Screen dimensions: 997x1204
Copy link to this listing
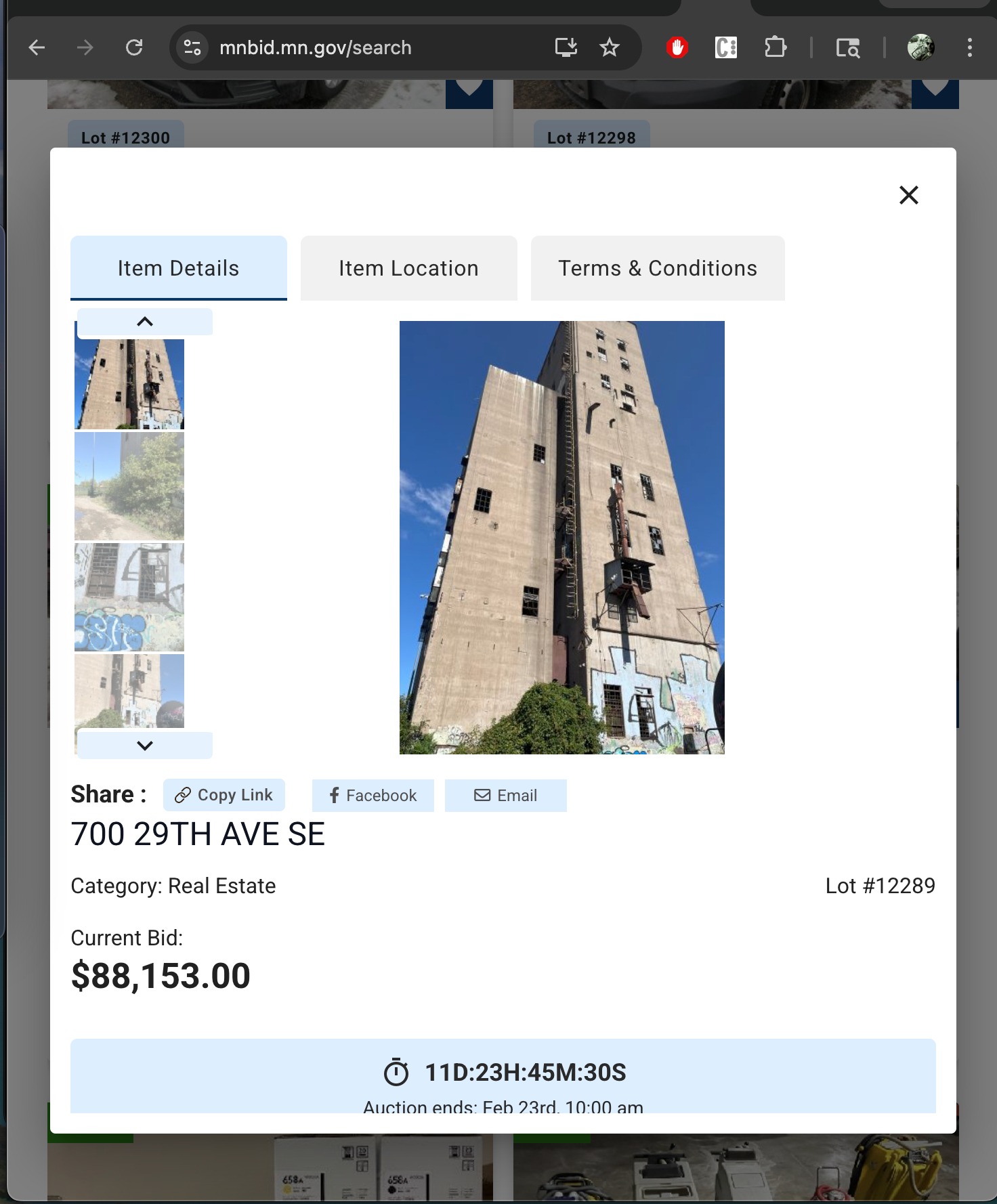pyautogui.click(x=224, y=795)
